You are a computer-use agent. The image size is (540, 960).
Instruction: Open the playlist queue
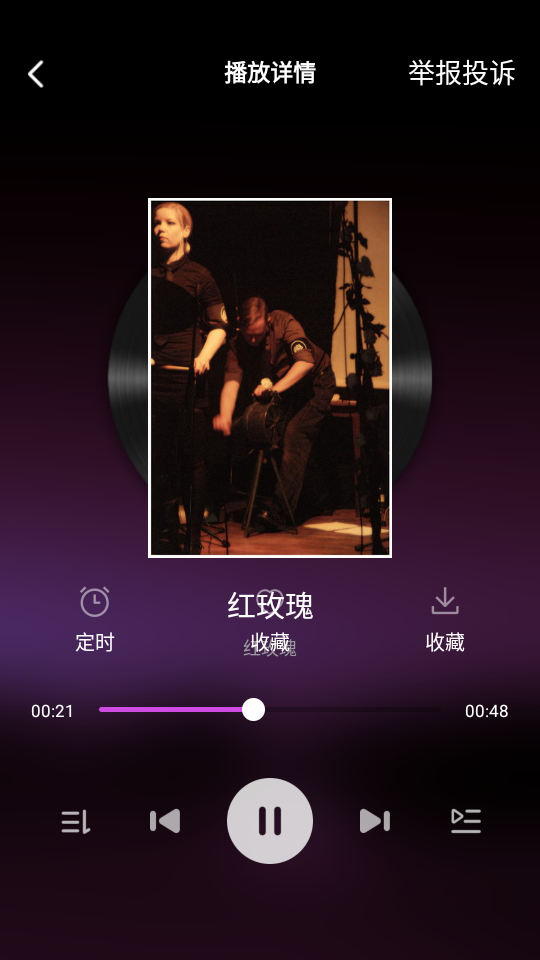466,821
